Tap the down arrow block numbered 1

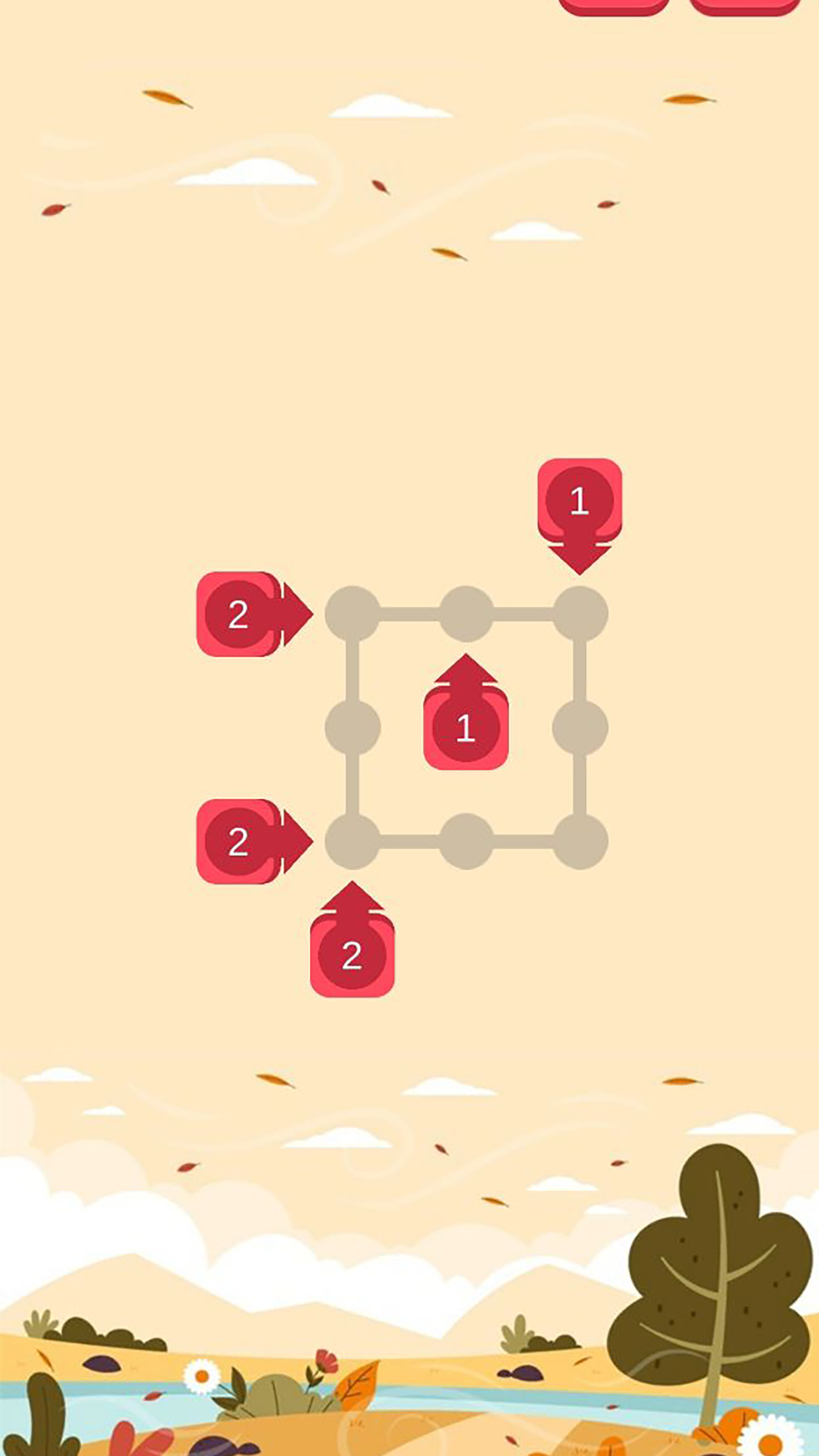point(579,502)
